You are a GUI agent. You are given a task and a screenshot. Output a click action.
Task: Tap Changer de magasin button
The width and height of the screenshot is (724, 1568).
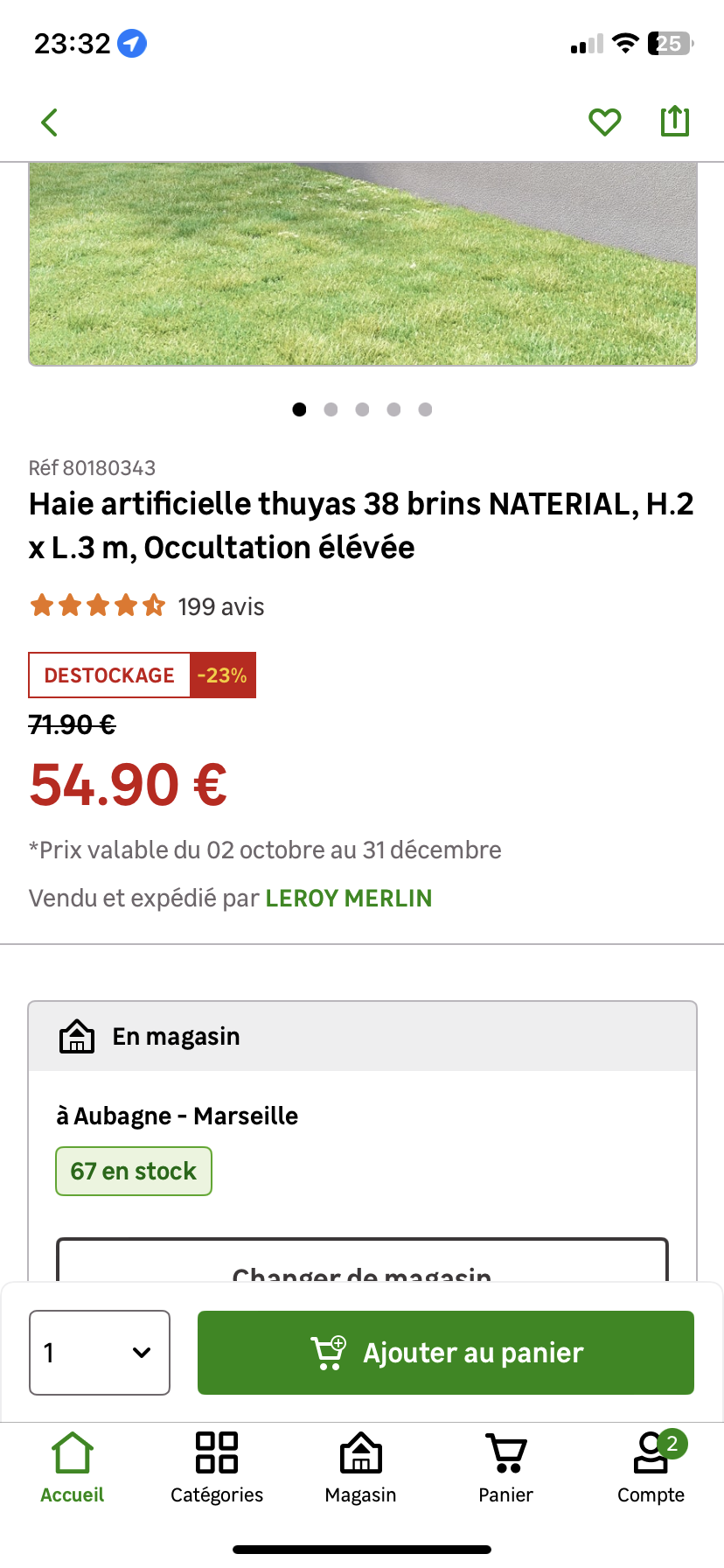(x=362, y=1263)
